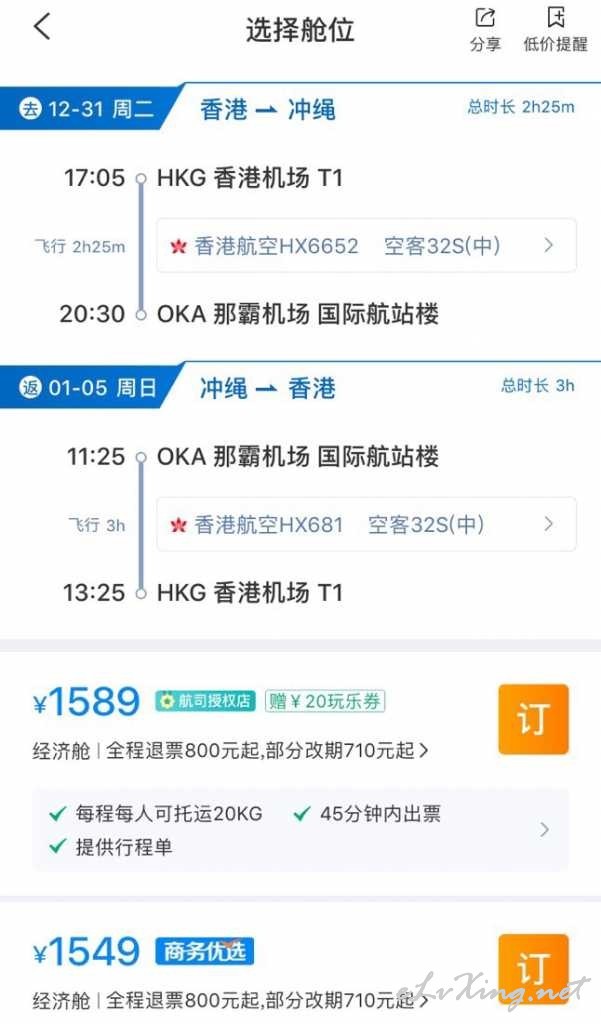Expand baggage and ticketing info for ¥1589

click(x=300, y=830)
